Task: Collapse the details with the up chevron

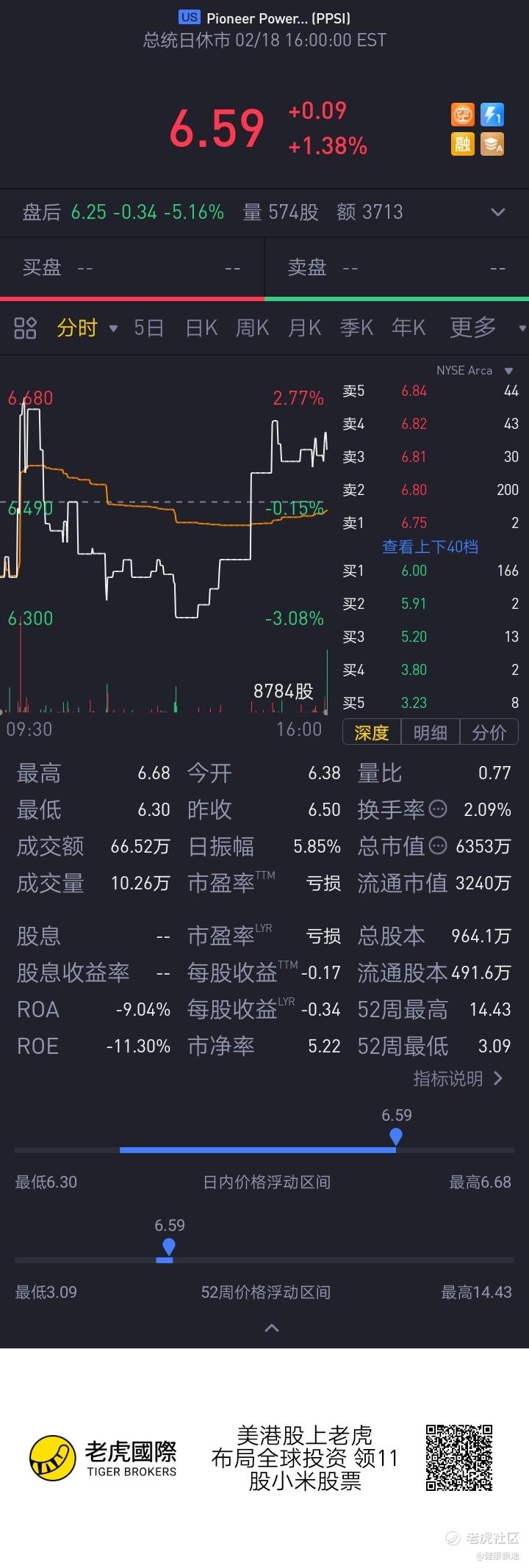Action: pos(271,1328)
